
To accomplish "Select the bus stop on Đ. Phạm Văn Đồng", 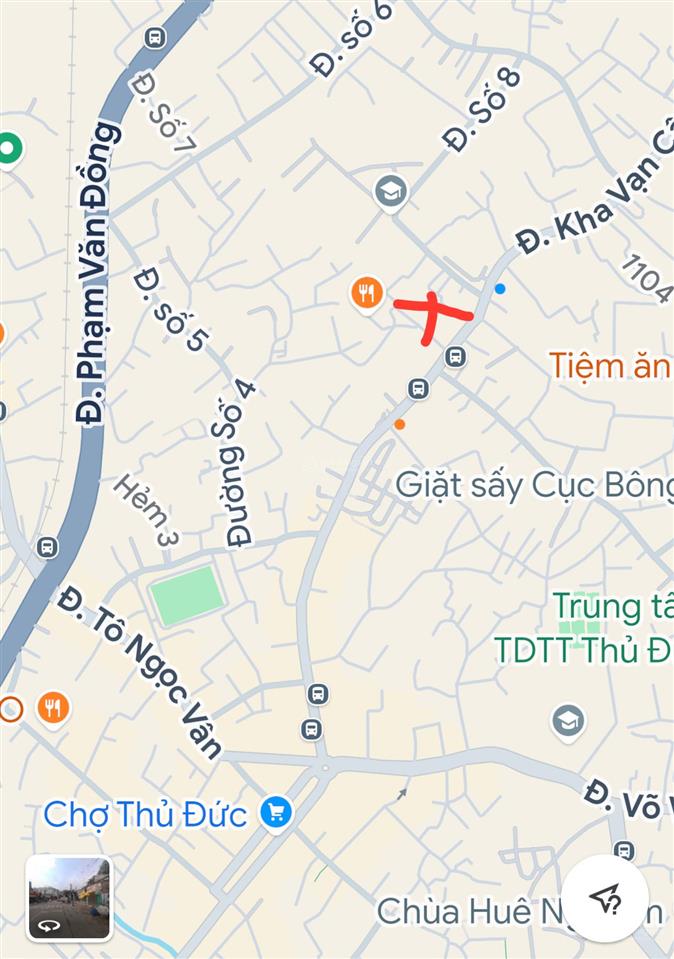I will click(154, 38).
